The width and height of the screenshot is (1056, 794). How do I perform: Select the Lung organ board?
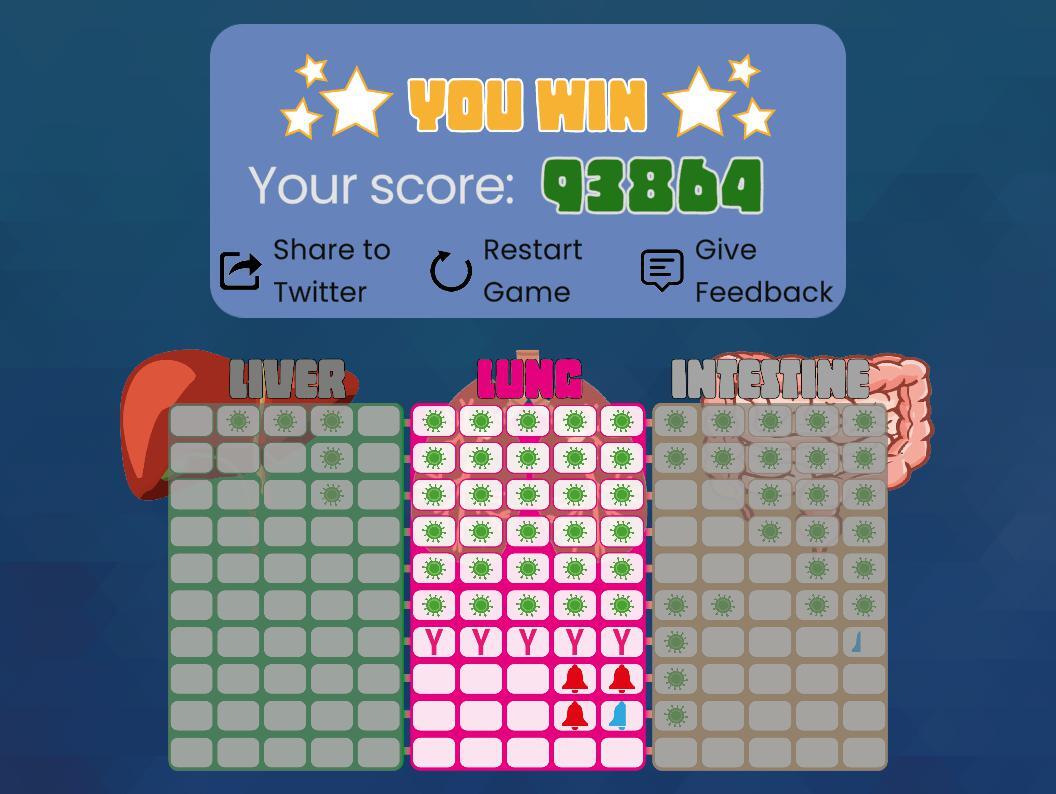(x=528, y=380)
